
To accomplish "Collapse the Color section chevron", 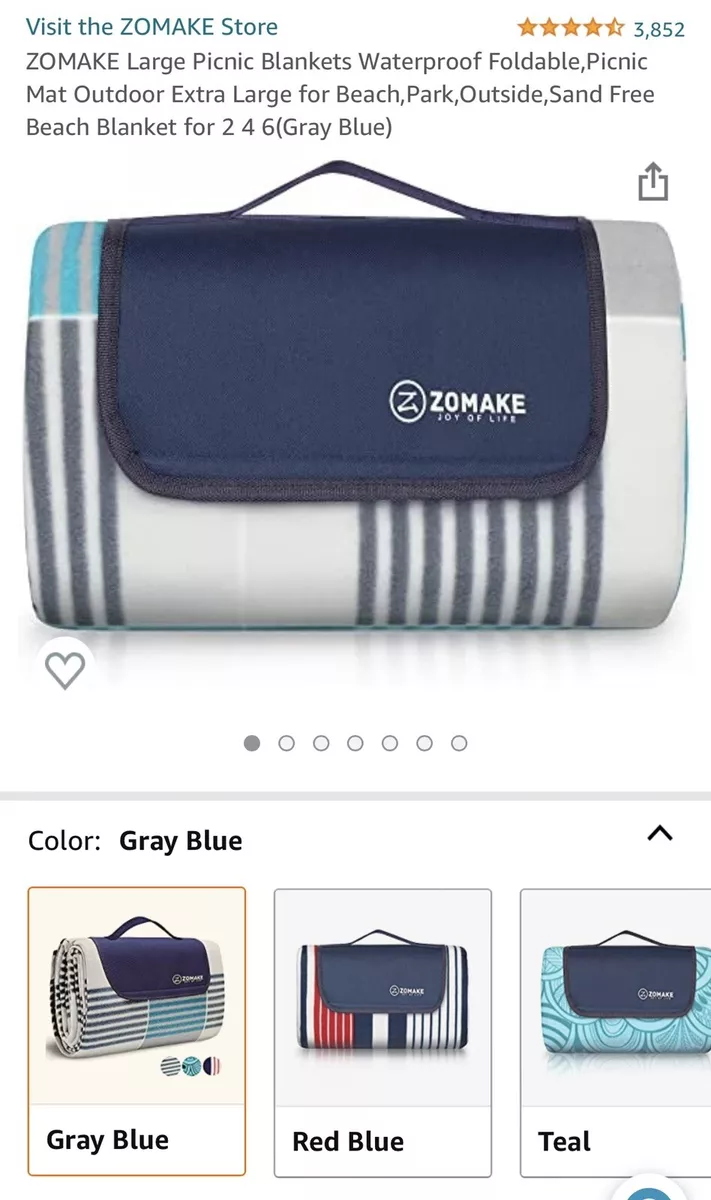I will tap(660, 833).
